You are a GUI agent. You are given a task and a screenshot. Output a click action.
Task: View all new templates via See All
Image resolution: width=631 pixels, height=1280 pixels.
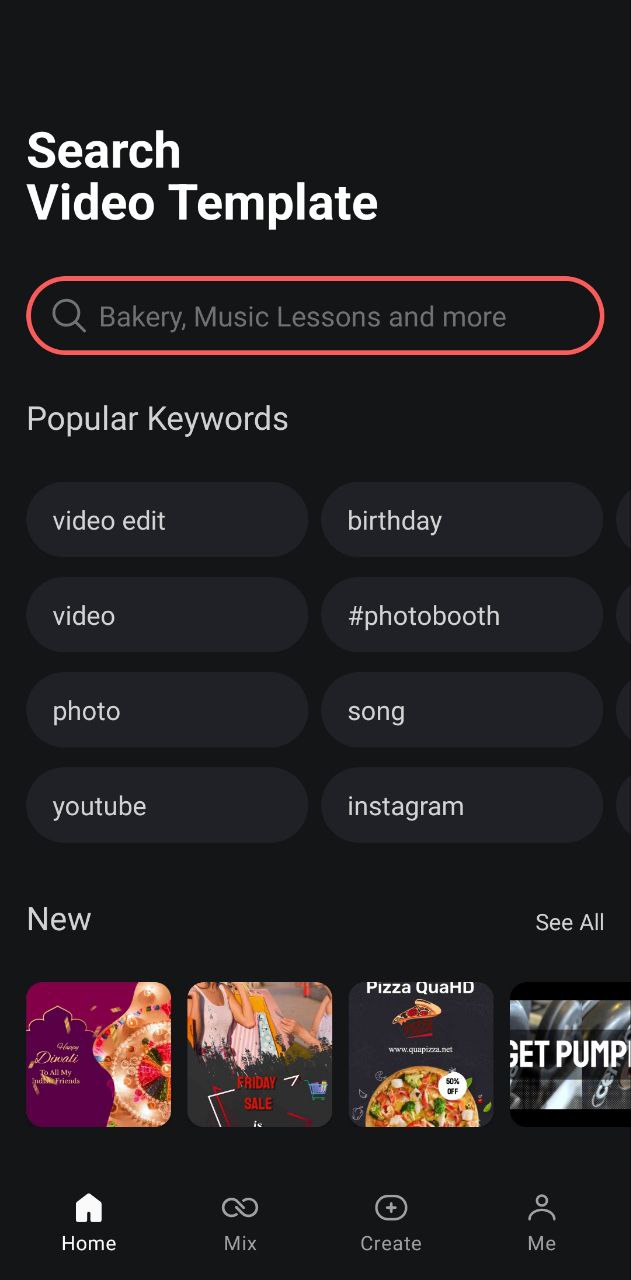click(569, 922)
